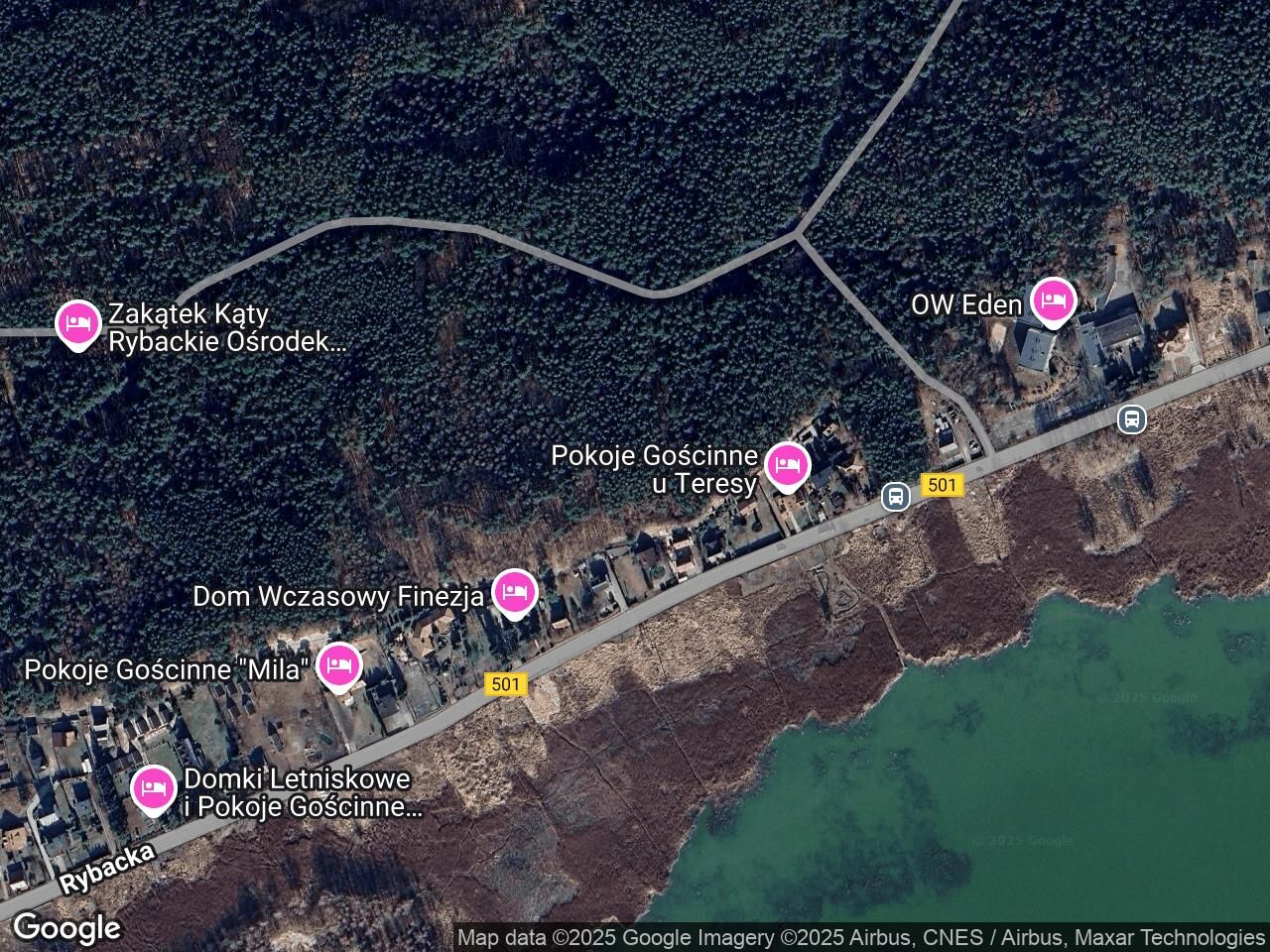
Task: Open the Zakątek Kąty Rybackie Ośrodek lodging pin
Action: click(x=77, y=323)
